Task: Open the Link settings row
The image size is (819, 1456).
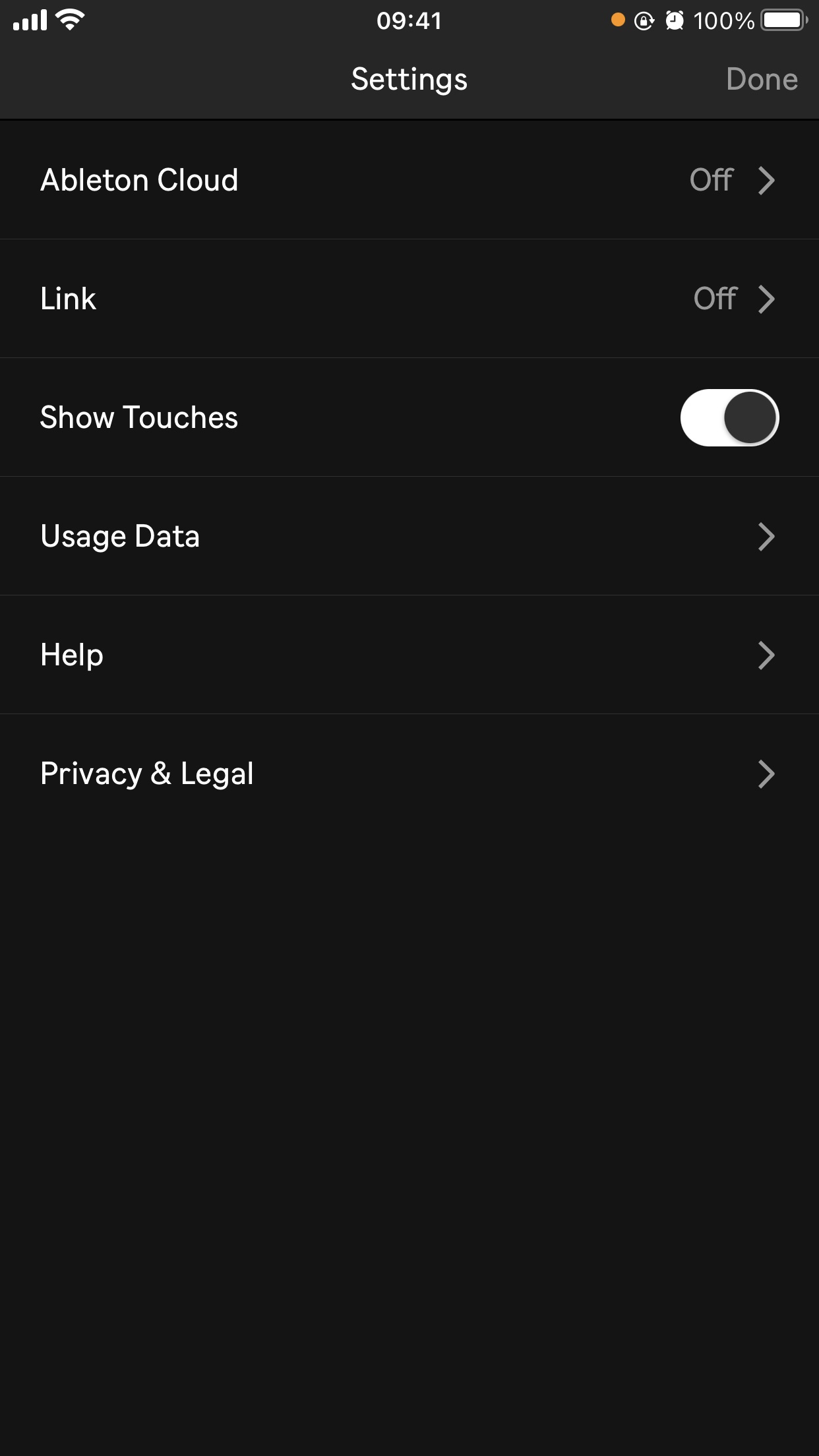Action: pos(409,299)
